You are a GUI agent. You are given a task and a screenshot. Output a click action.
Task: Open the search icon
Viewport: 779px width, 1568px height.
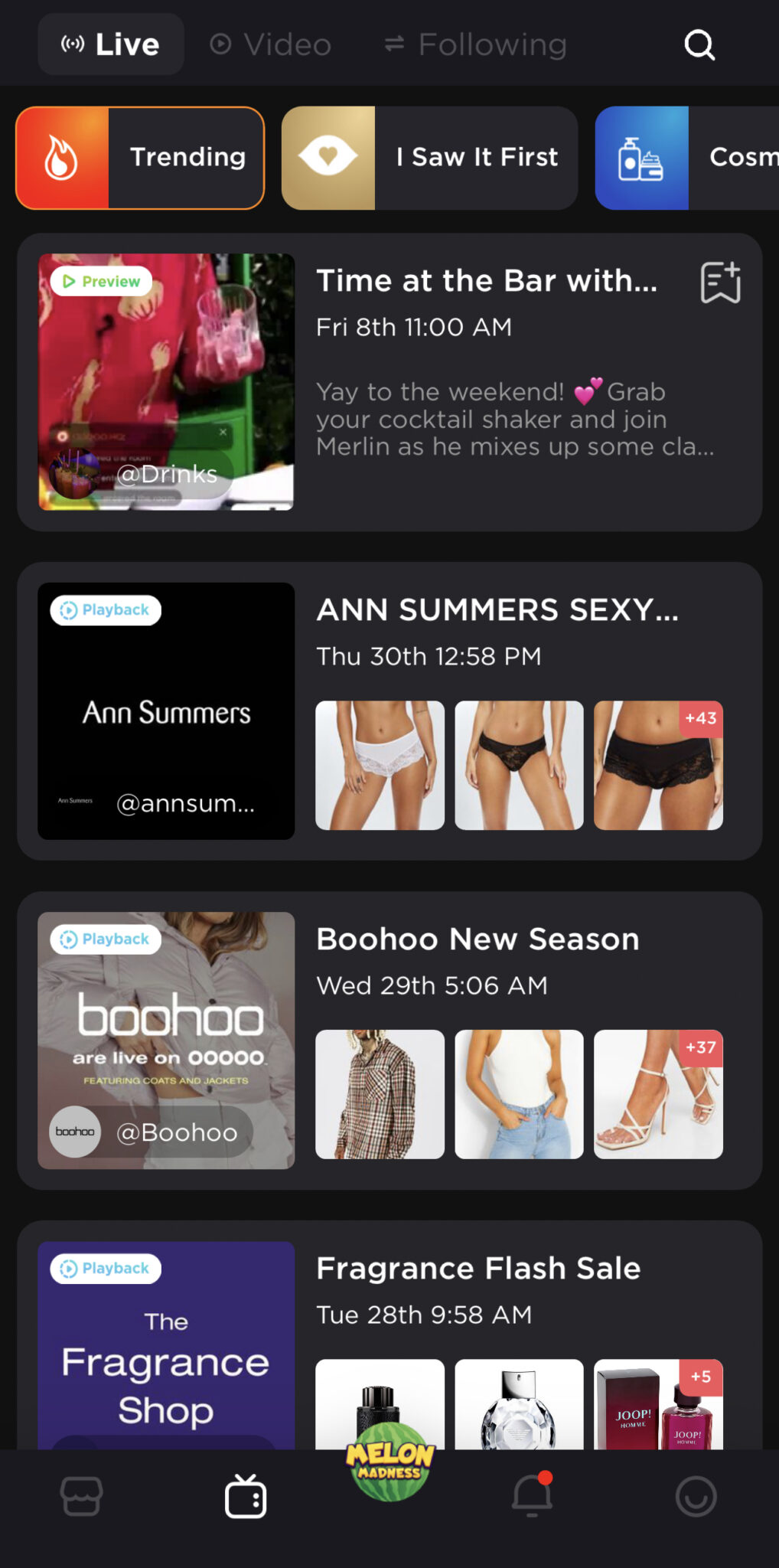pos(699,45)
